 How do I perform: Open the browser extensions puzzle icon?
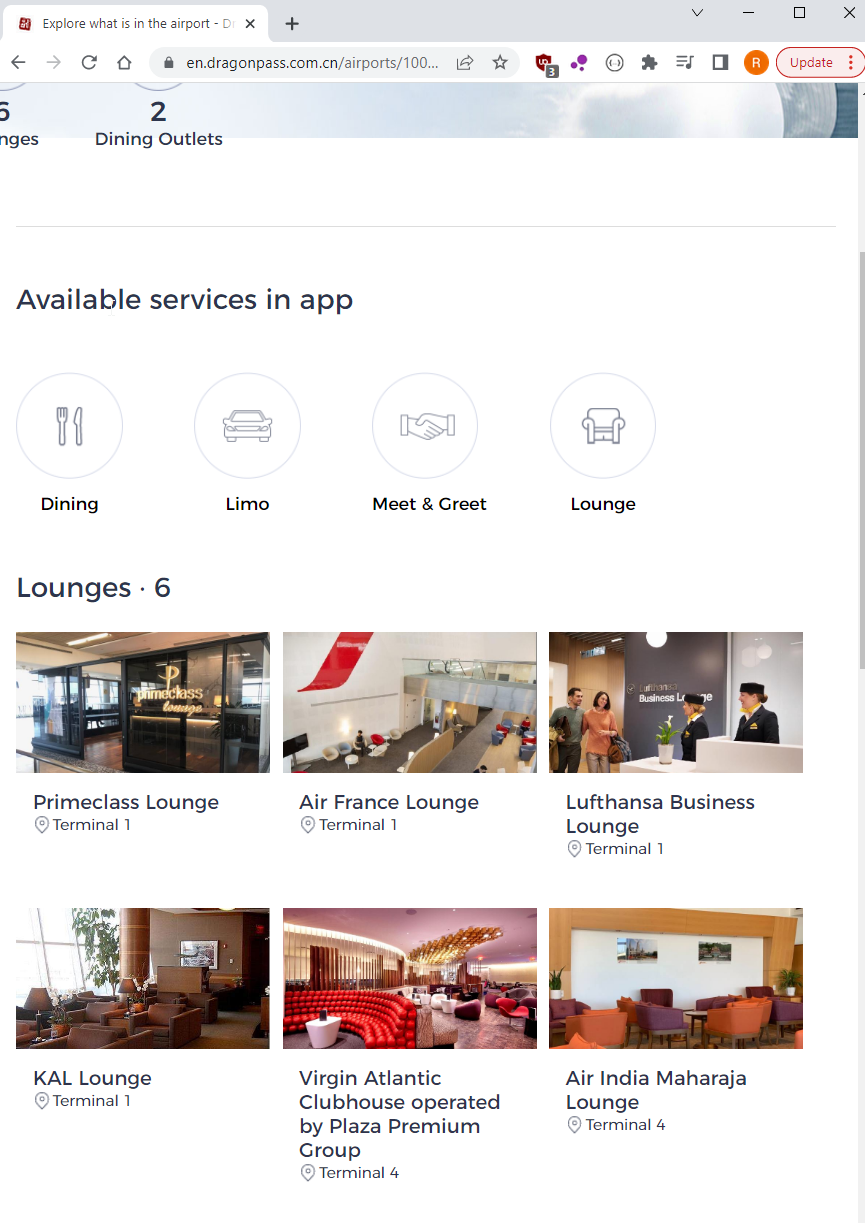point(649,62)
